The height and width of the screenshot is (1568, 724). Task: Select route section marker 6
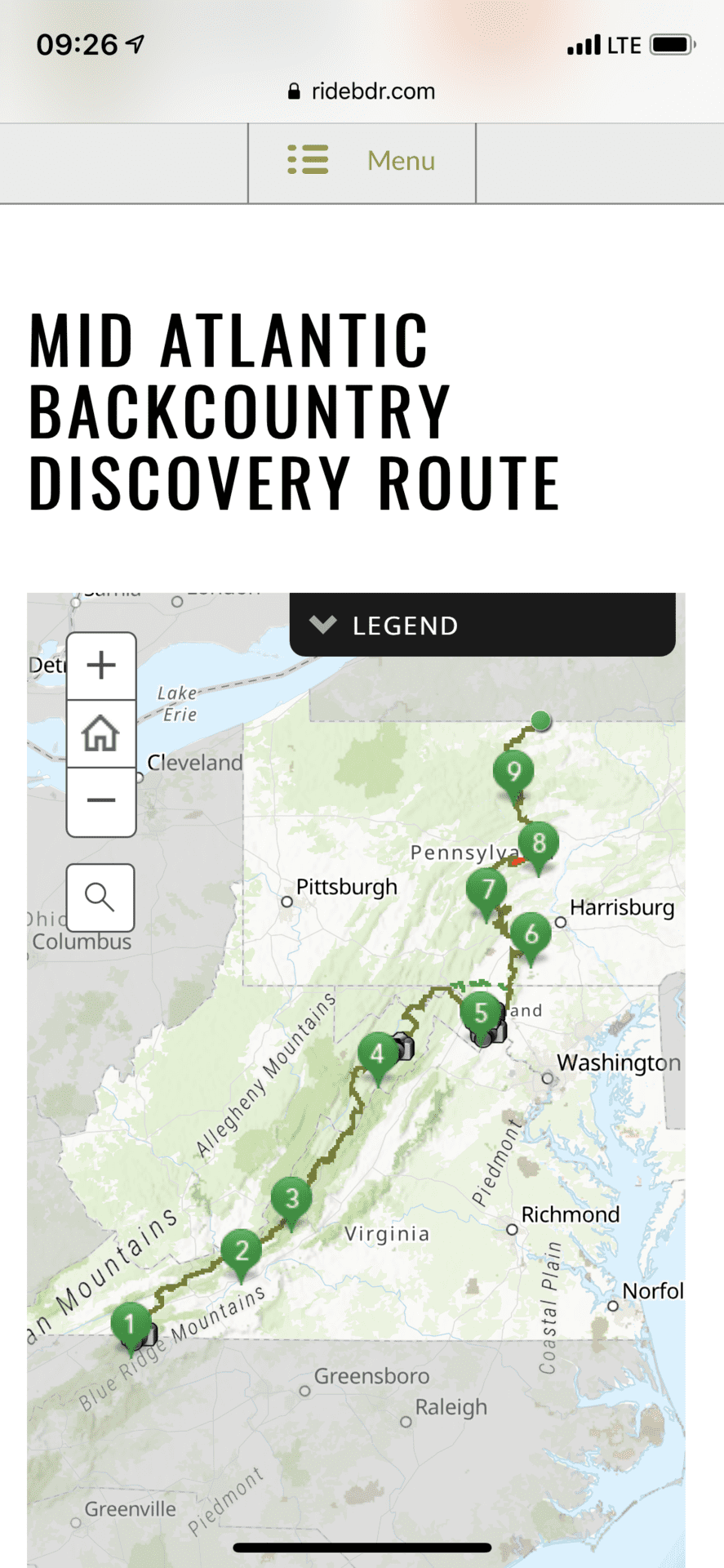point(531,938)
